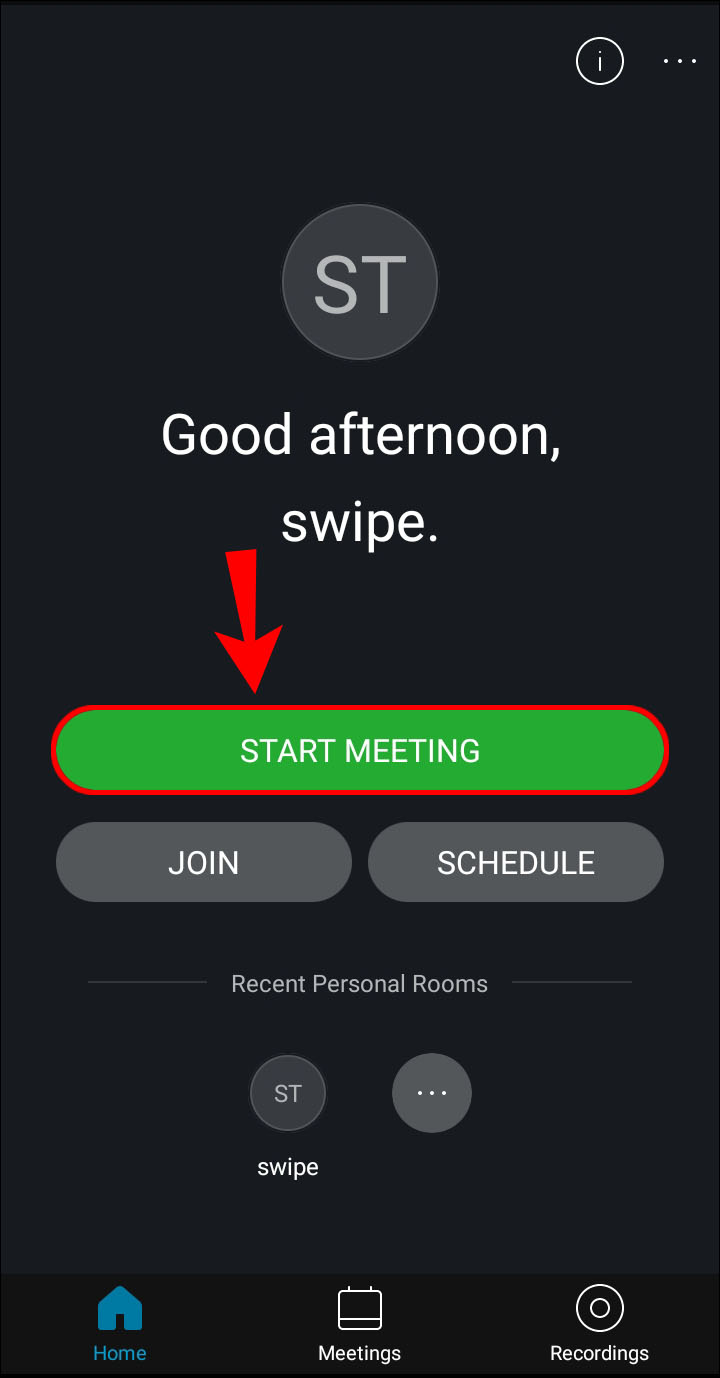Tap the Join button
720x1378 pixels.
point(204,862)
